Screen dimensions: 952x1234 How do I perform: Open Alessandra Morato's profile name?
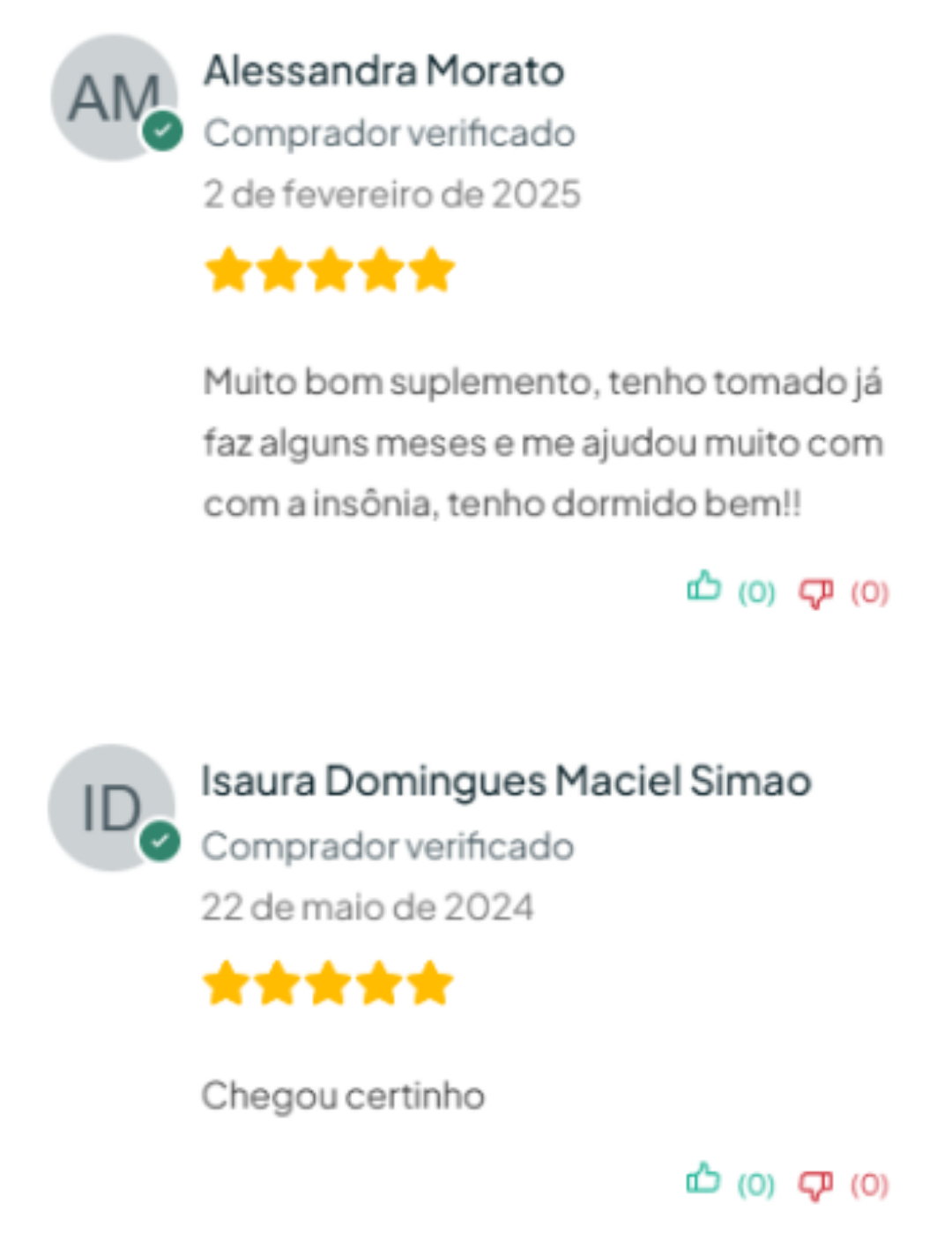pos(383,71)
